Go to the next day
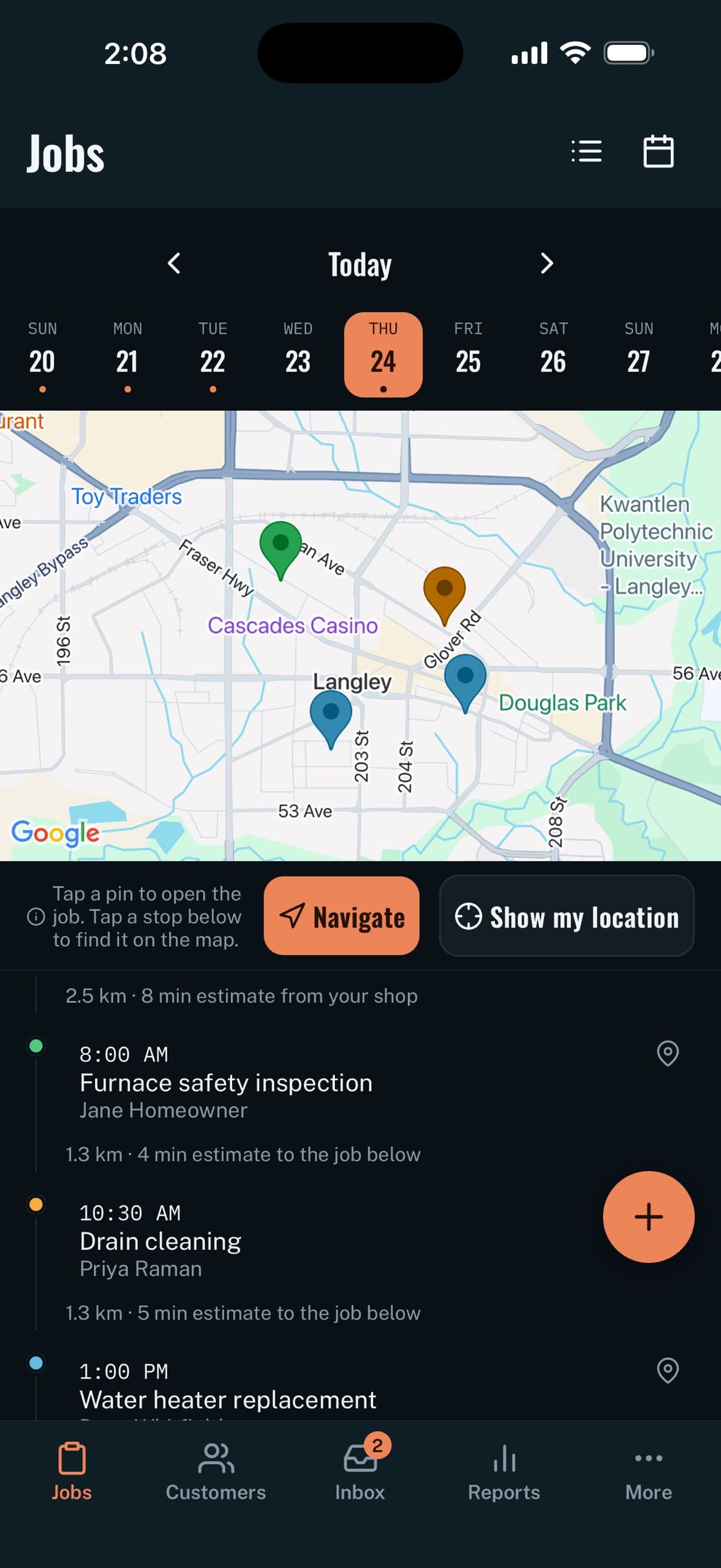 tap(546, 264)
